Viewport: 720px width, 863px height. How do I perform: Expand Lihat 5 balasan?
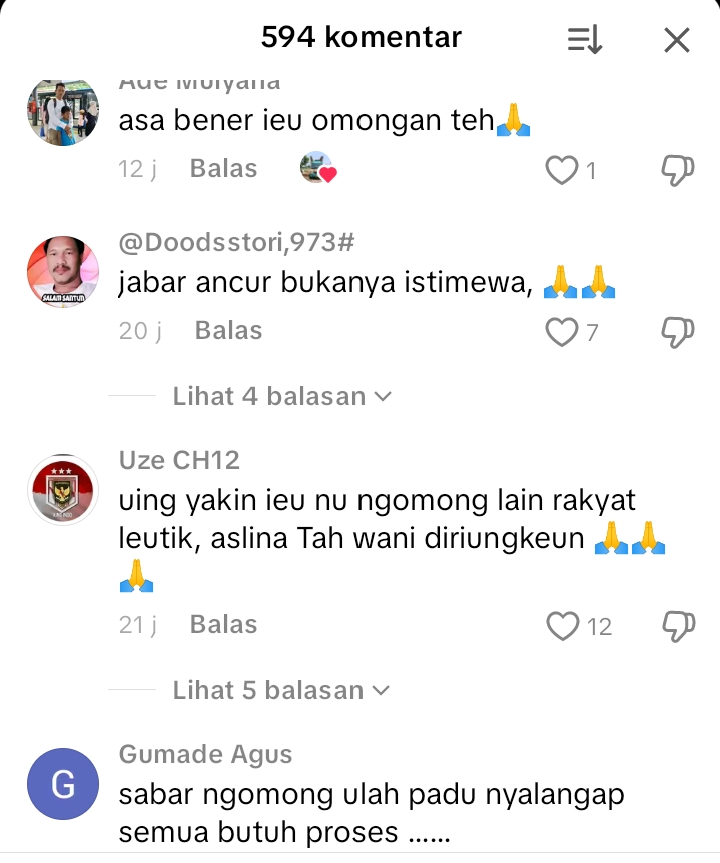click(x=281, y=690)
